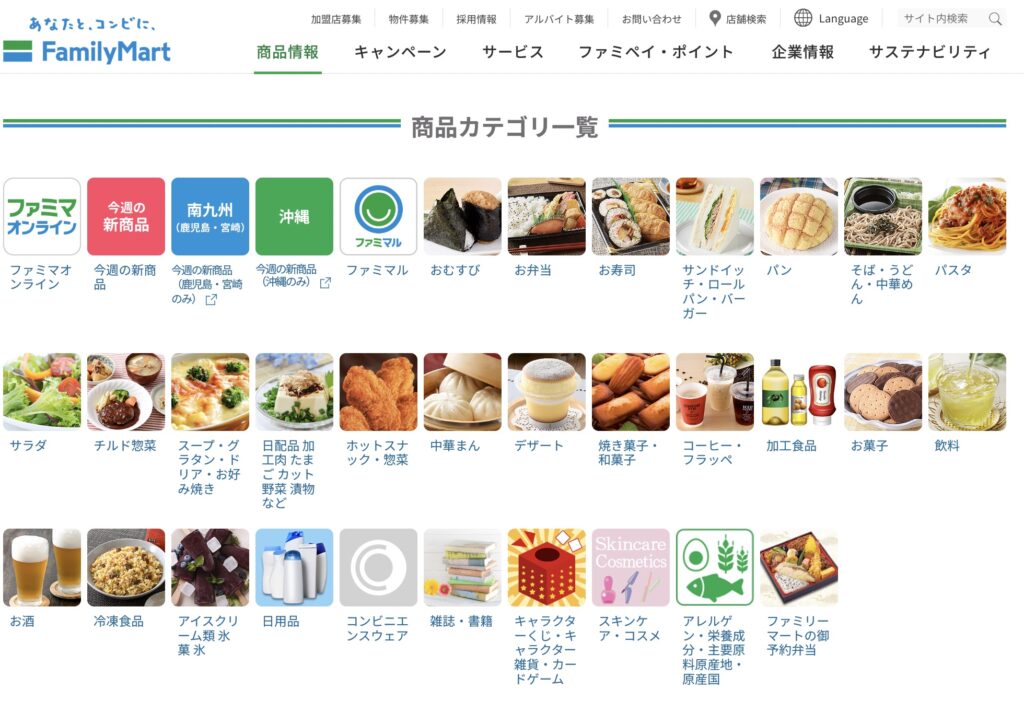View the 中華まん category
This screenshot has height=701, width=1024.
(462, 392)
